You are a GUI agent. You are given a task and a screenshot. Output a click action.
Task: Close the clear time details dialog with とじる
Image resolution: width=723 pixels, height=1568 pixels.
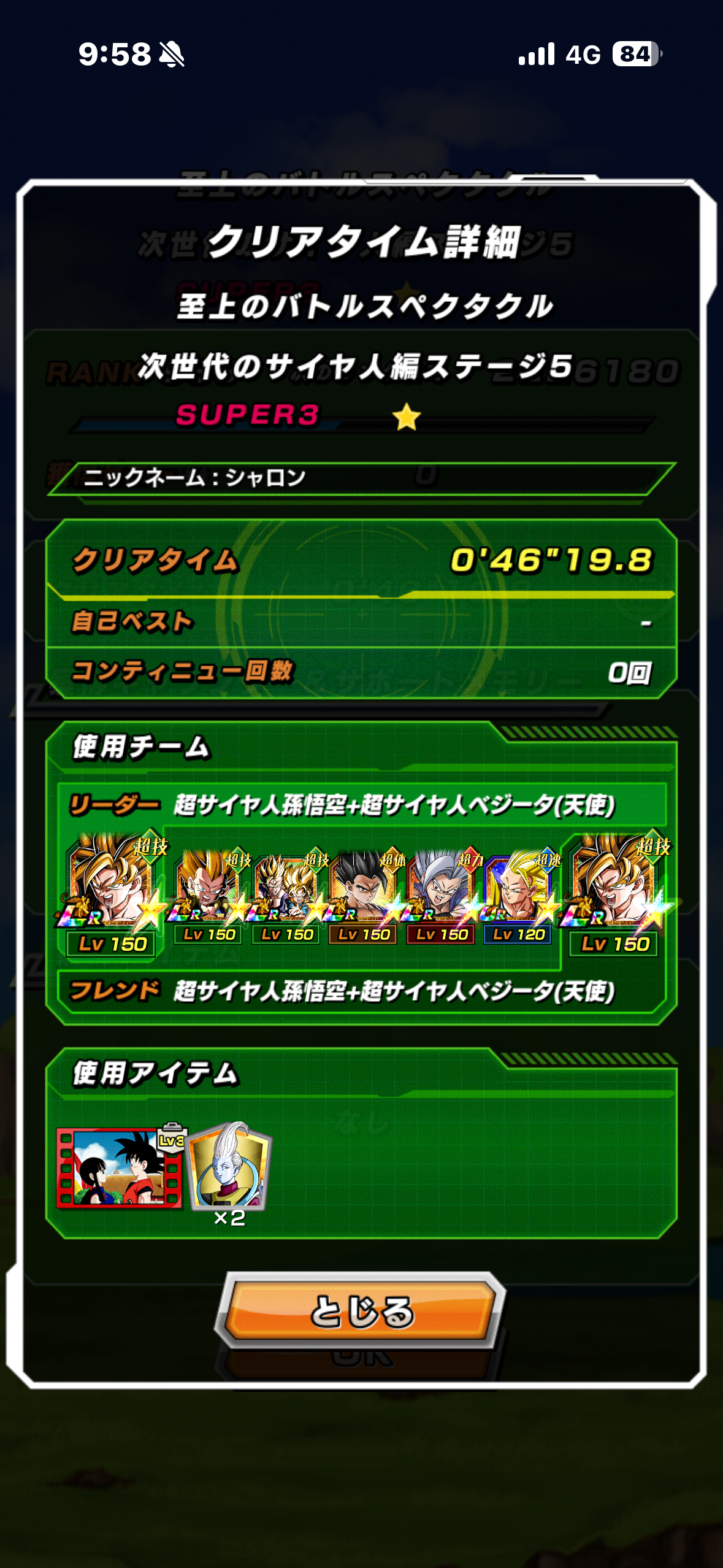(361, 1310)
